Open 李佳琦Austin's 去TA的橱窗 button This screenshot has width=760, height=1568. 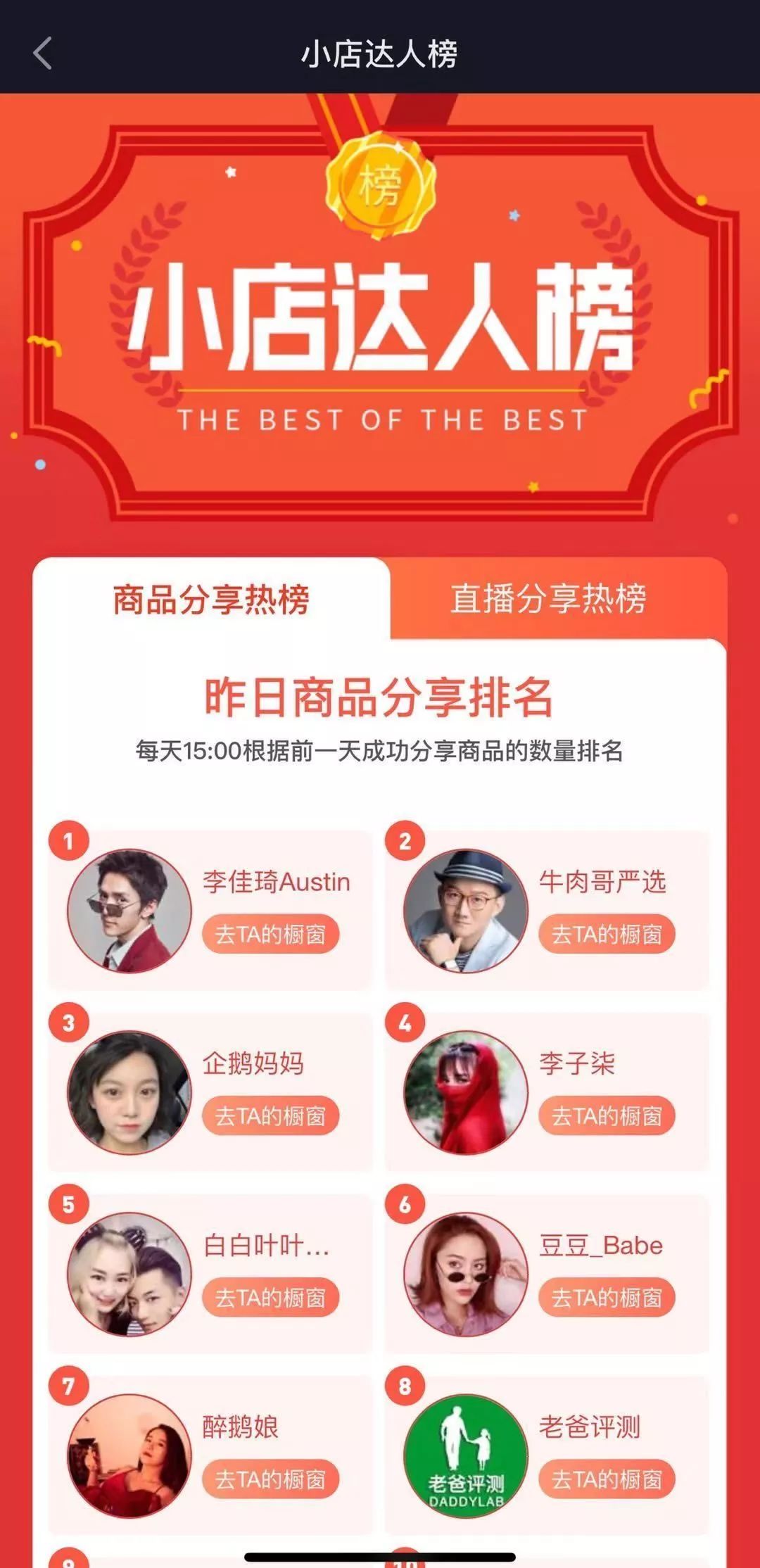tap(270, 934)
